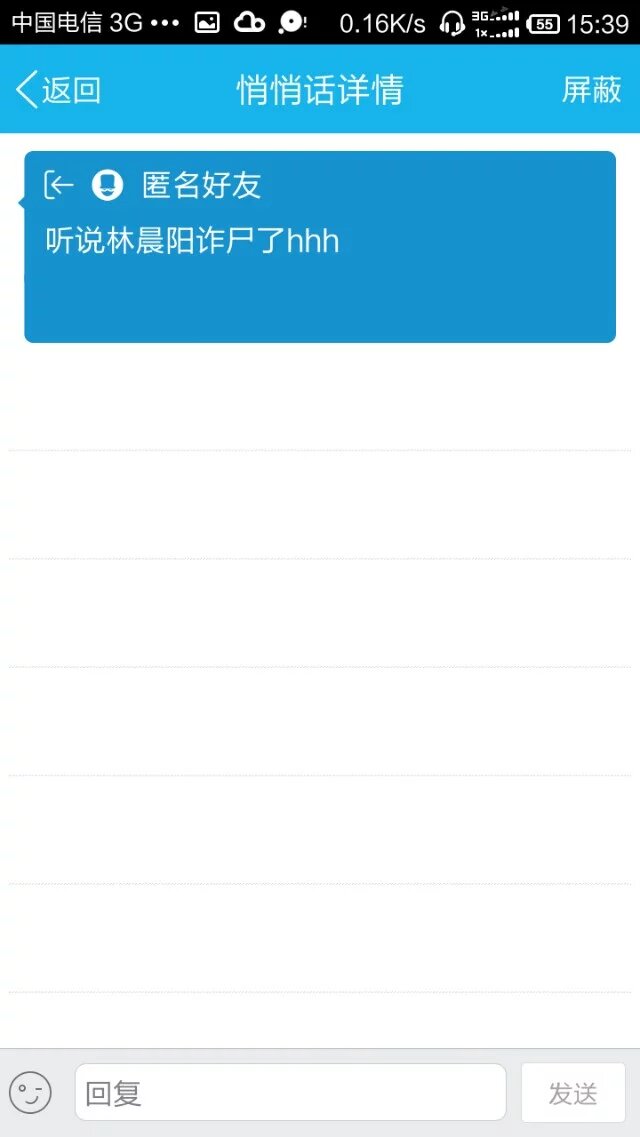The width and height of the screenshot is (640, 1137).
Task: Open the emoji picker
Action: pos(30,1092)
